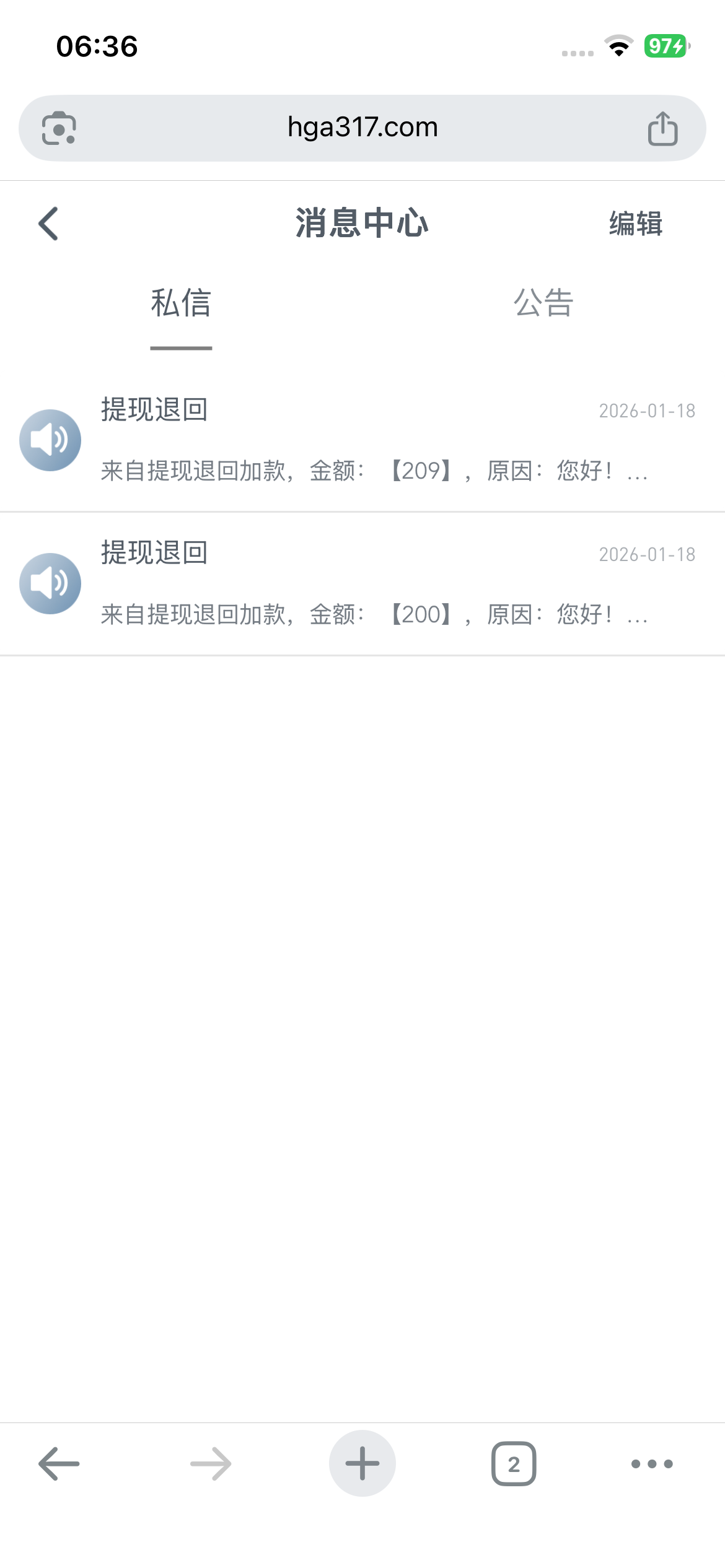Navigate back in browser toolbar
This screenshot has width=725, height=1568.
59,1463
